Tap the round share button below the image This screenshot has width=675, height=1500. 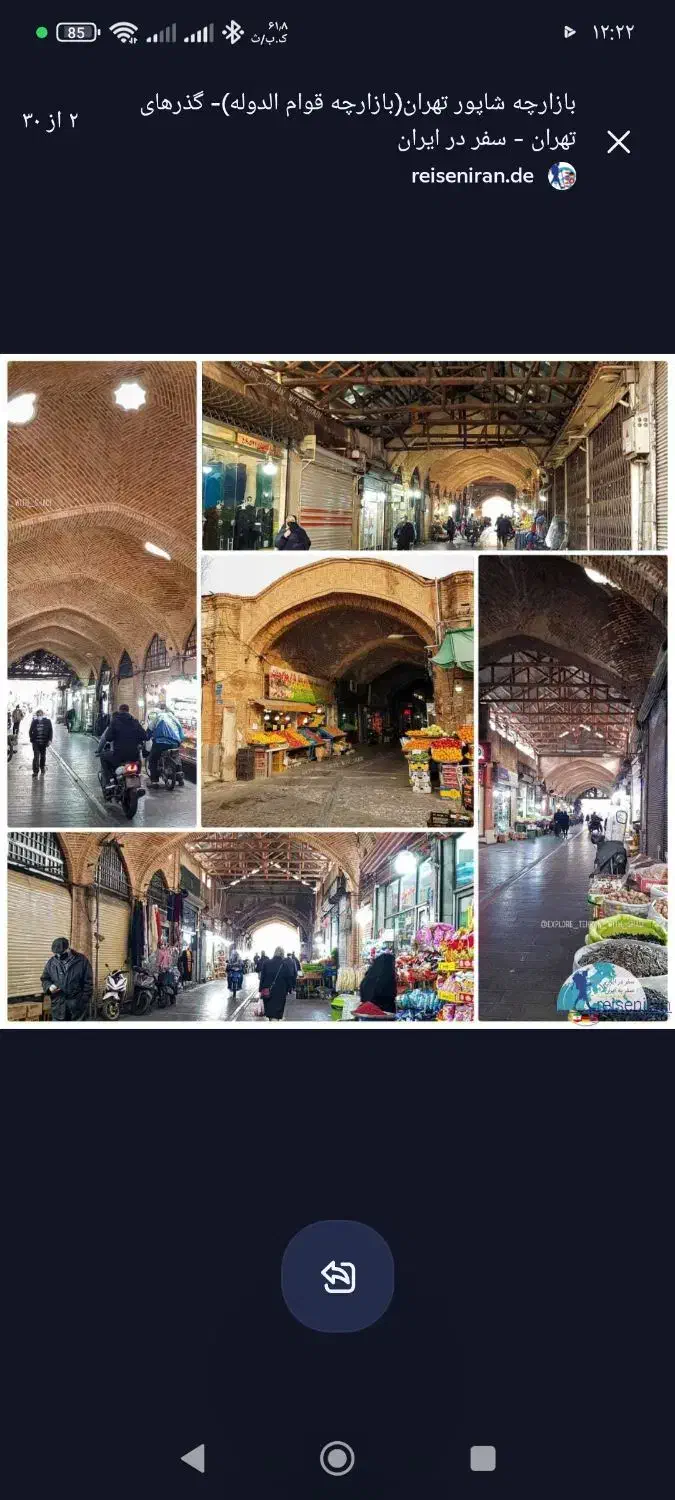tap(338, 1276)
